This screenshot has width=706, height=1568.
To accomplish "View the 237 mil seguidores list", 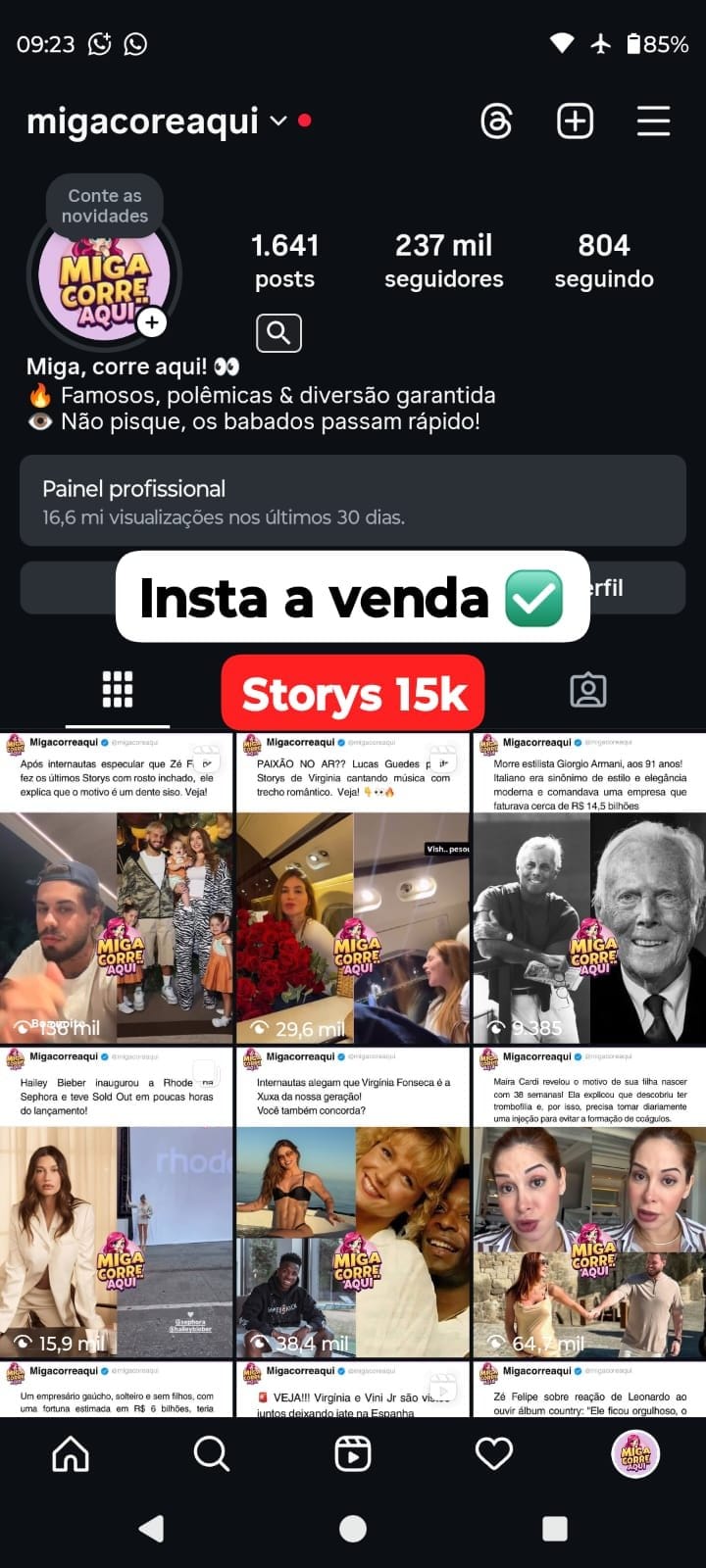I will [x=443, y=261].
